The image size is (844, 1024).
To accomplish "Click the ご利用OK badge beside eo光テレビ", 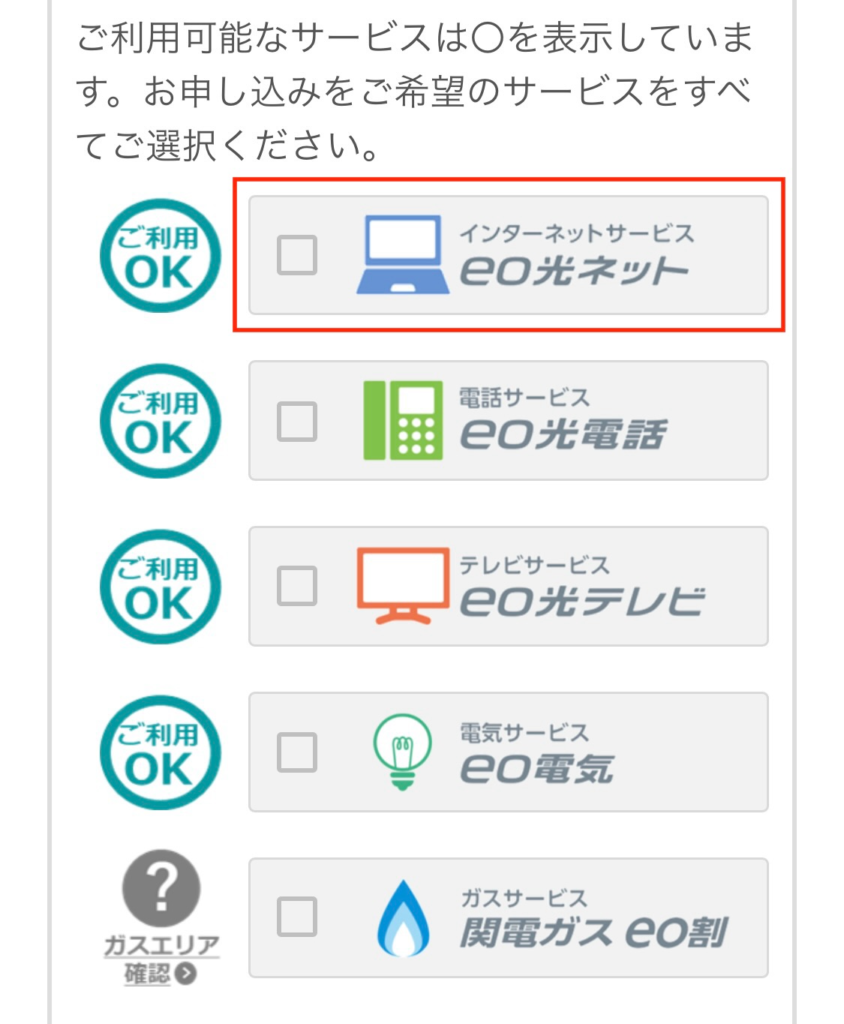I will 159,586.
